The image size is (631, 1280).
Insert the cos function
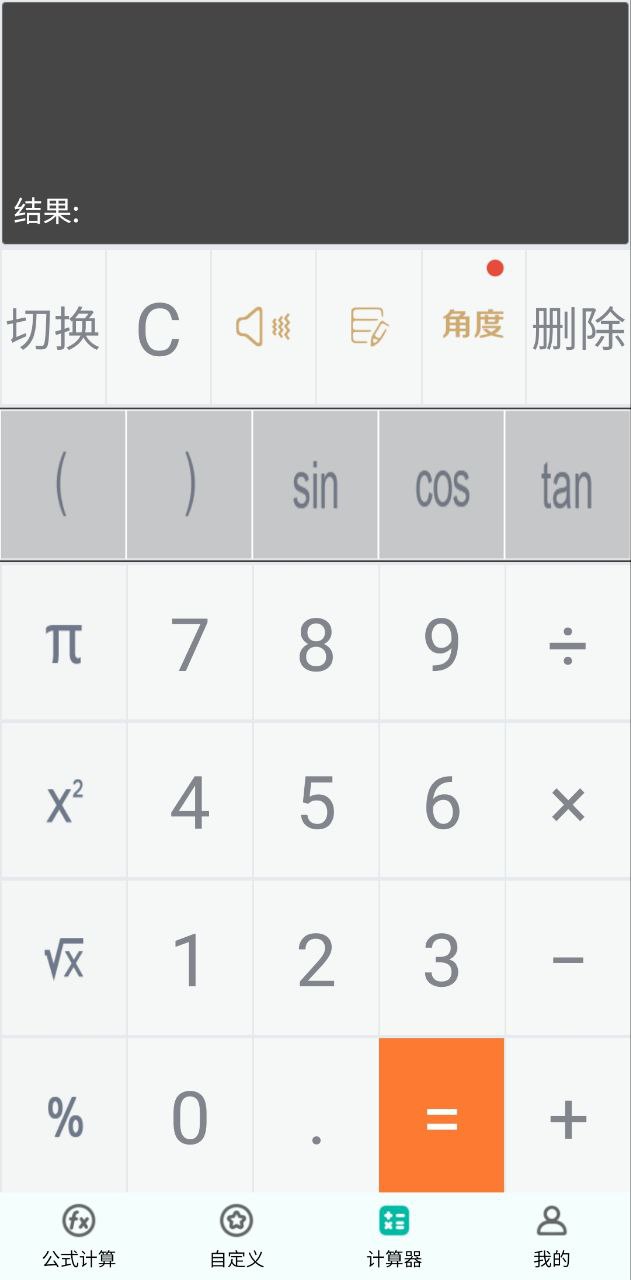click(x=441, y=485)
